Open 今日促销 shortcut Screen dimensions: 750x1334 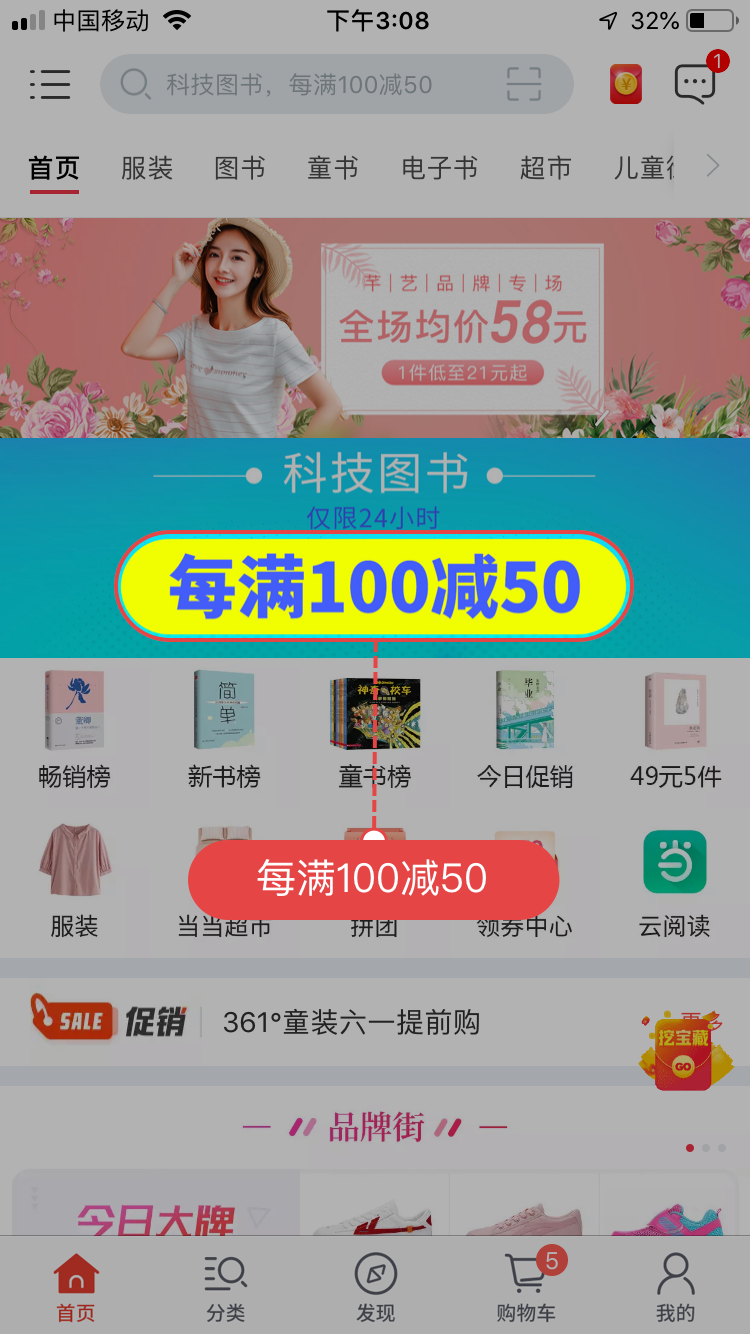pyautogui.click(x=525, y=730)
